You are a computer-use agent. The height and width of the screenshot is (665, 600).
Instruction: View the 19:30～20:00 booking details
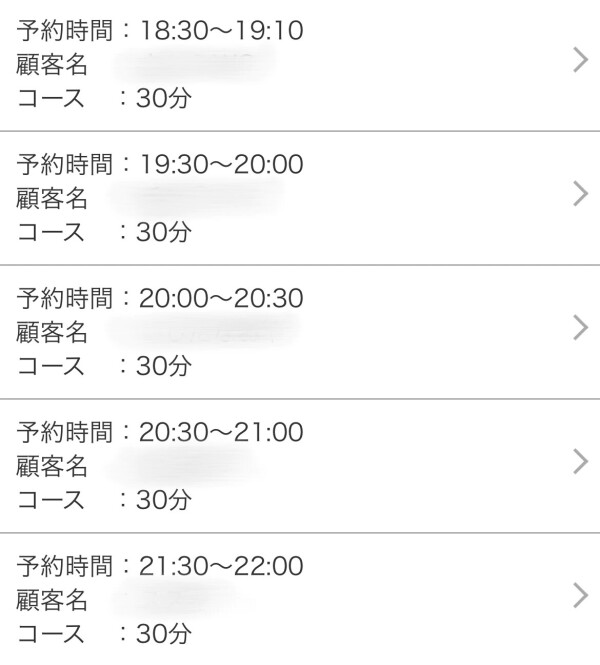tap(300, 197)
